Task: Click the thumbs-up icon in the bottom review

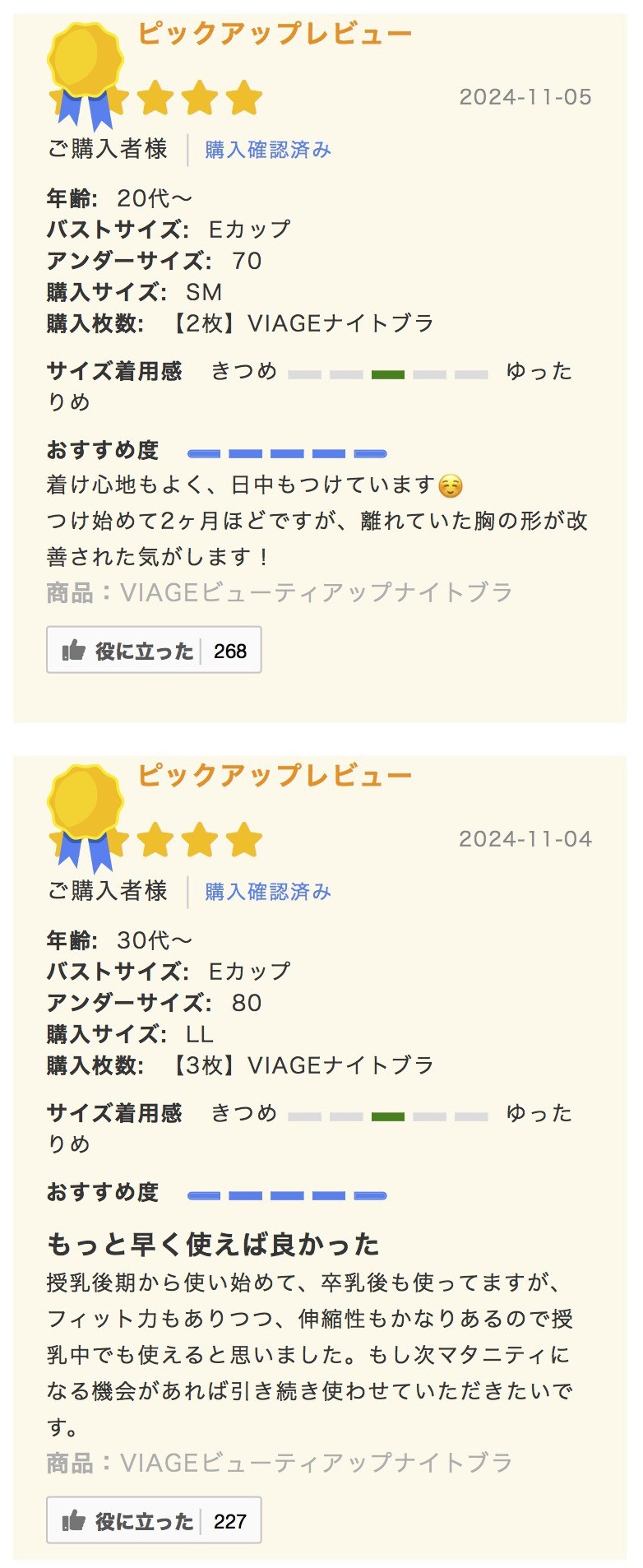Action: [x=74, y=1519]
